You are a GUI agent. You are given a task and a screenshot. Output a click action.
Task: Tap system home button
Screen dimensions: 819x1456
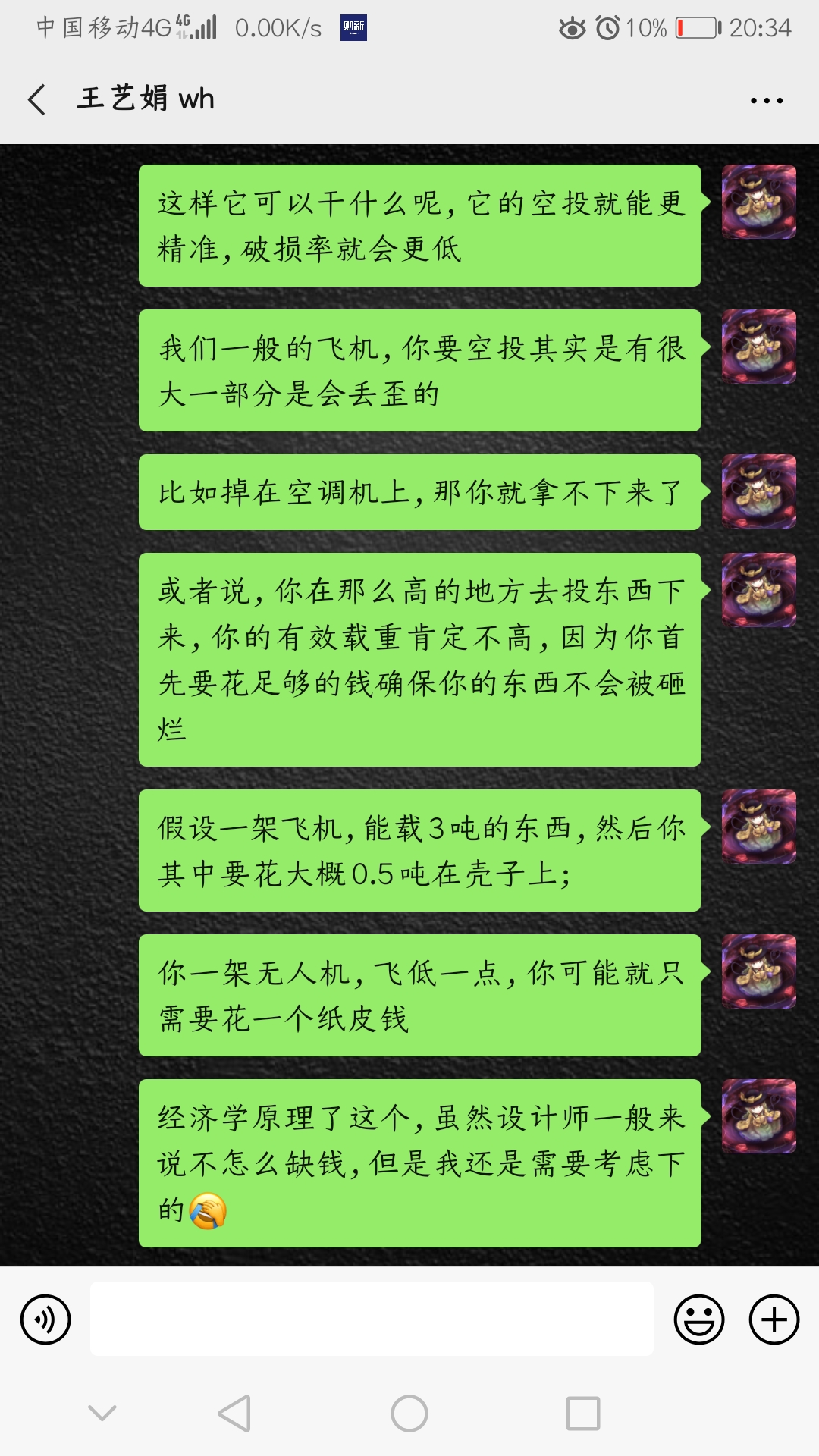(x=409, y=1414)
